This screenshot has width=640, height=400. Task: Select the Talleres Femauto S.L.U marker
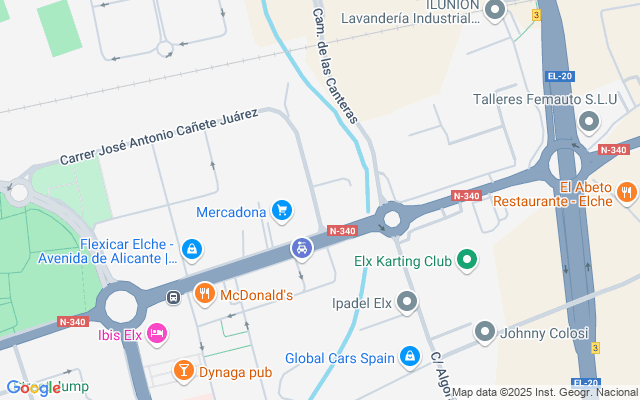[588, 122]
